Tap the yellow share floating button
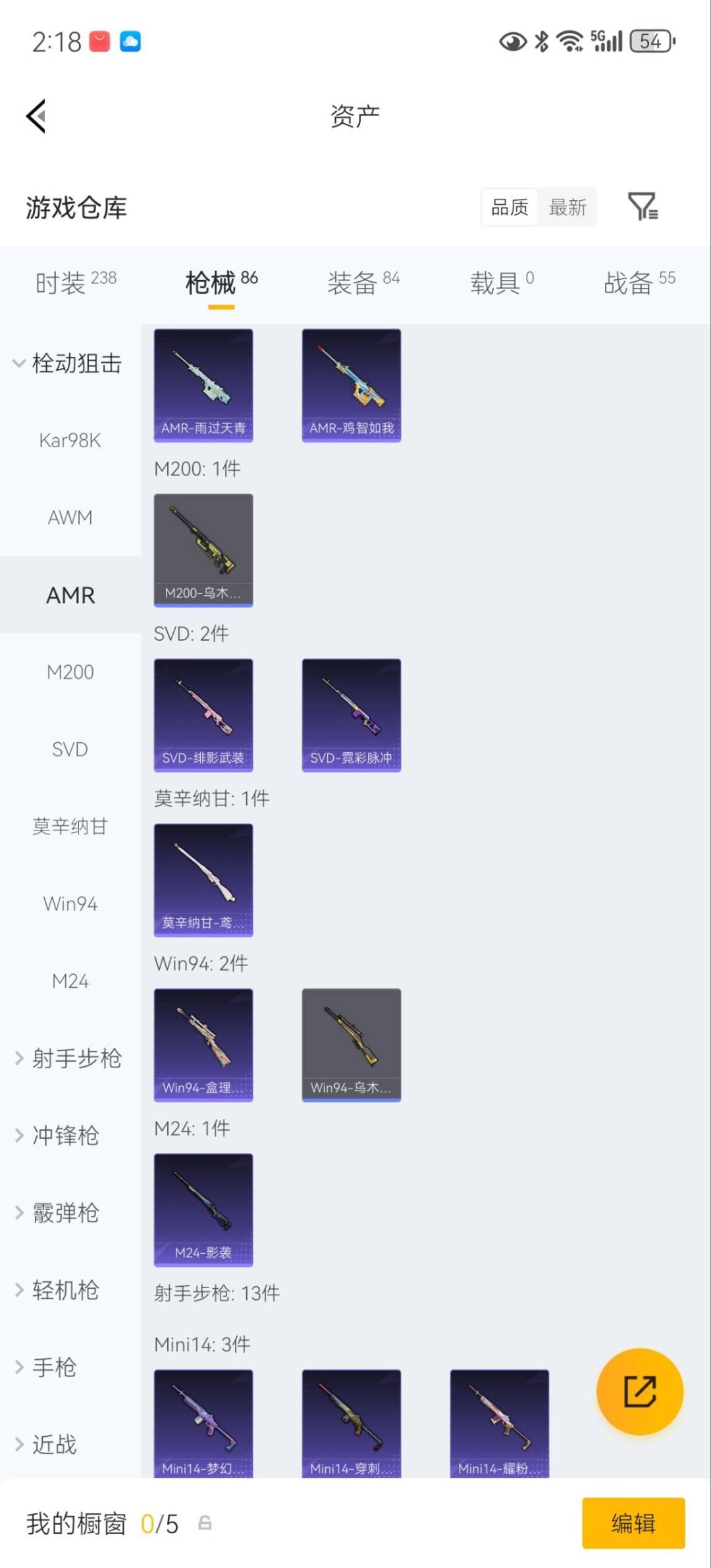The width and height of the screenshot is (711, 1568). click(639, 1393)
